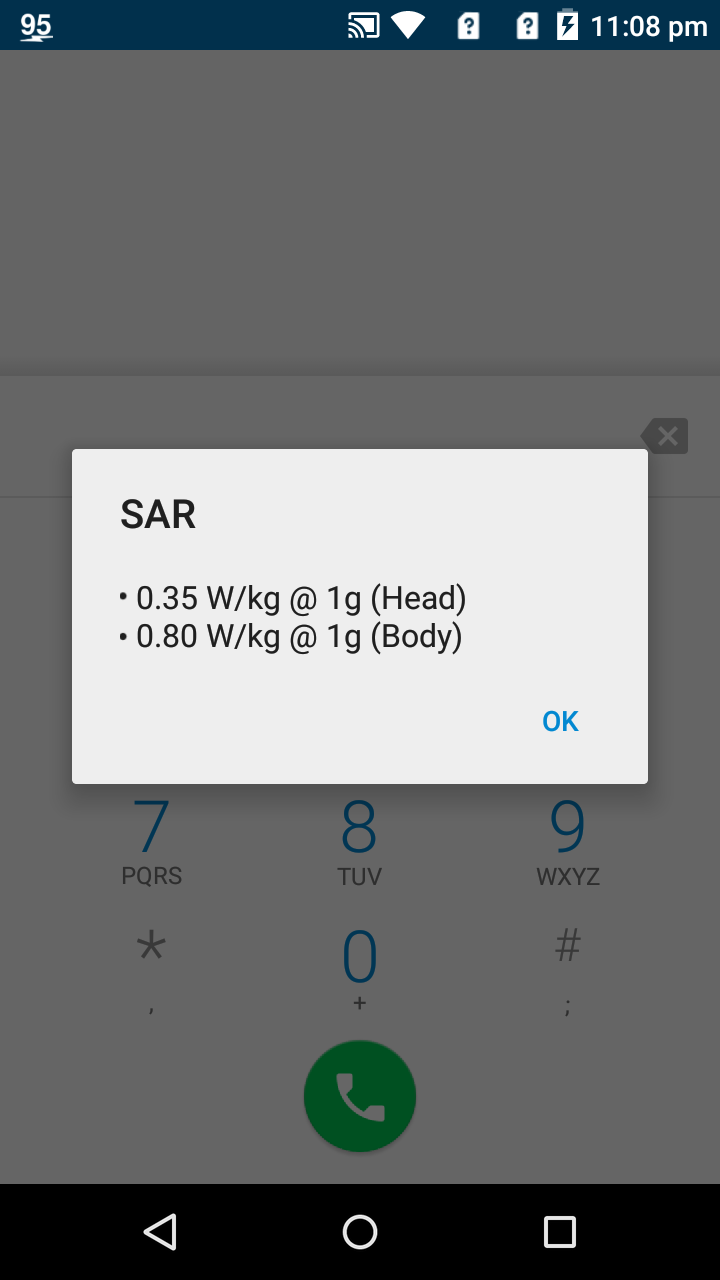Tap the Recents navigation square

[560, 1232]
